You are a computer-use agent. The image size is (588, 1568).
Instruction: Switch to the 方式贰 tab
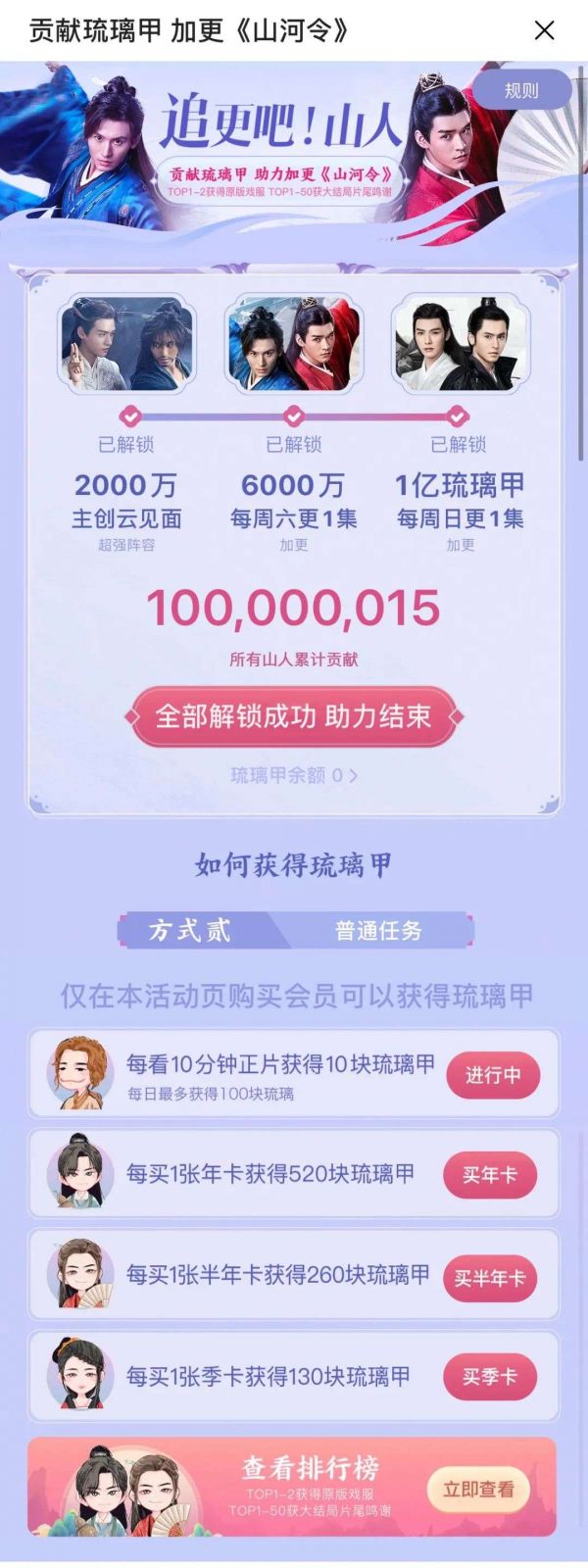pyautogui.click(x=191, y=930)
